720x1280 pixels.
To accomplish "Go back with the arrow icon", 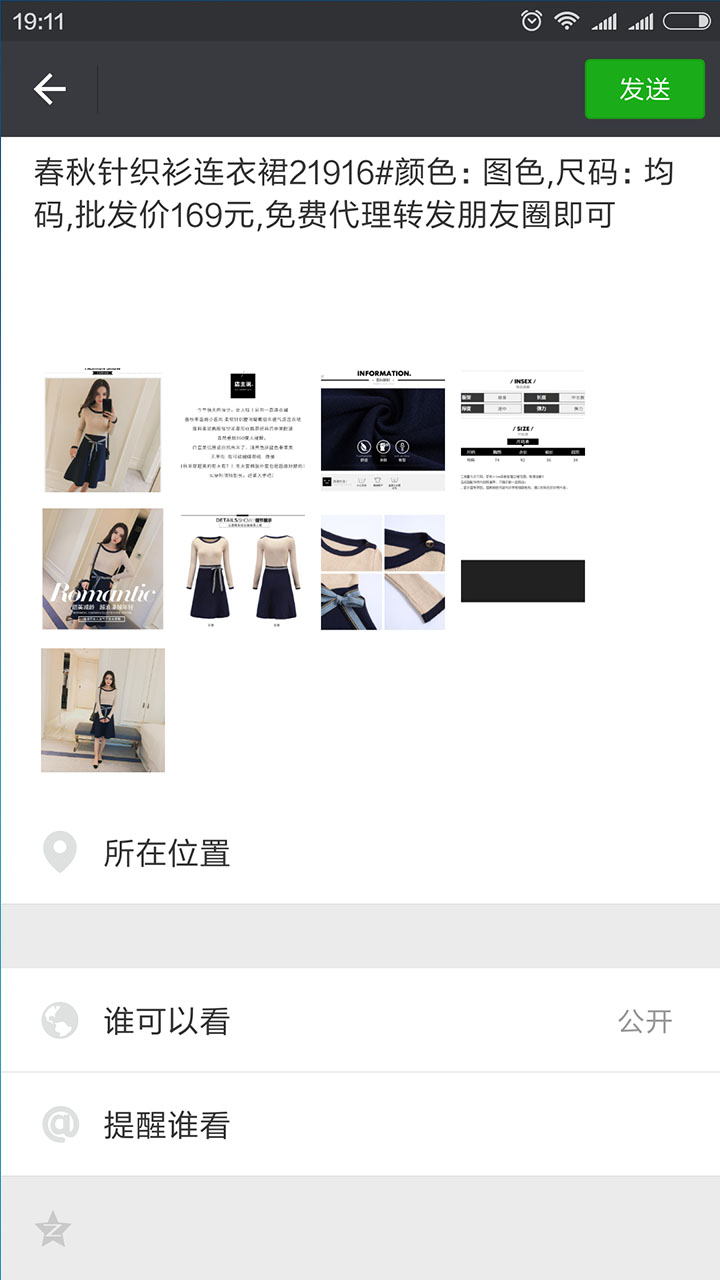I will [49, 89].
